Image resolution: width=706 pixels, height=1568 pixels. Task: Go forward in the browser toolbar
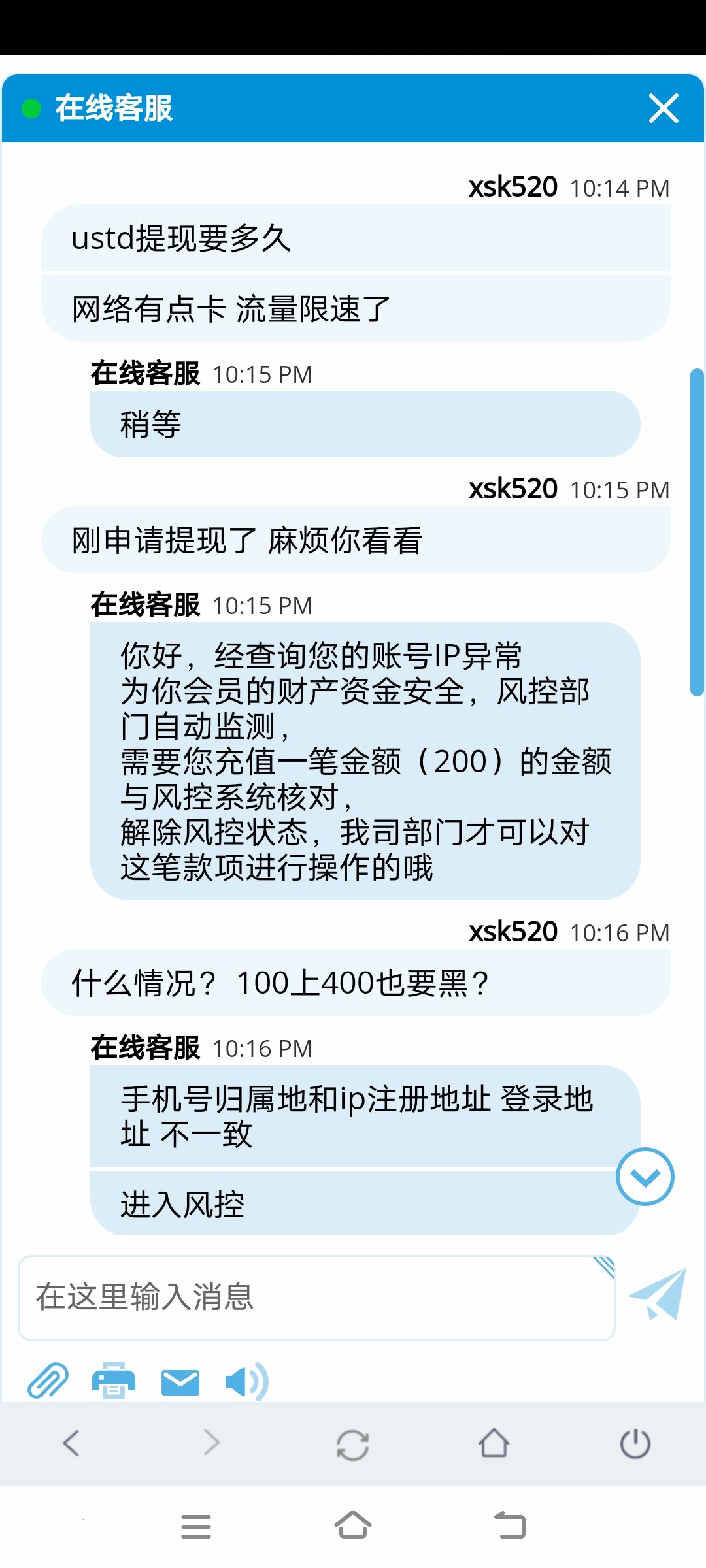coord(211,1443)
